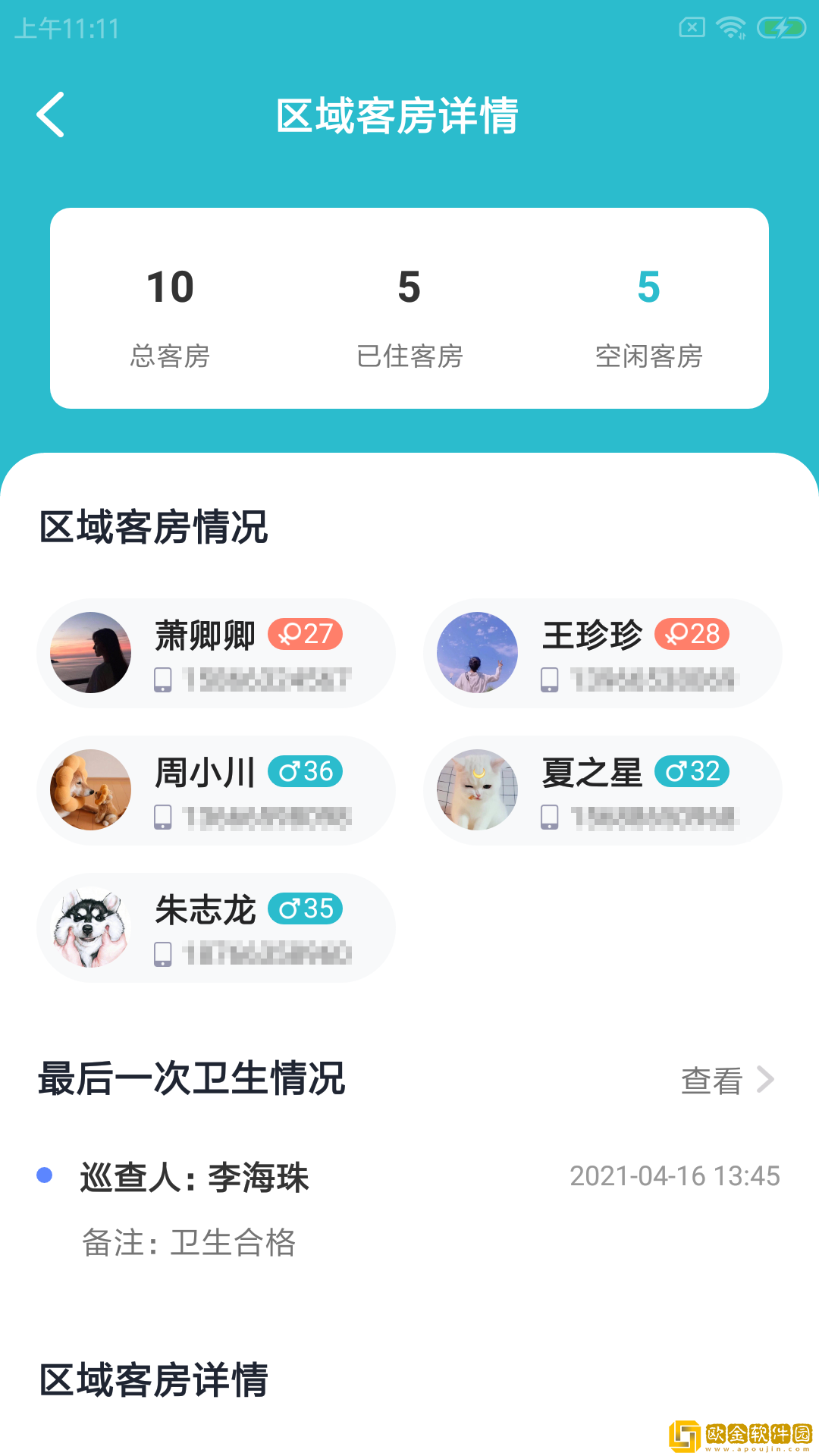Click the 查看 link

711,1081
